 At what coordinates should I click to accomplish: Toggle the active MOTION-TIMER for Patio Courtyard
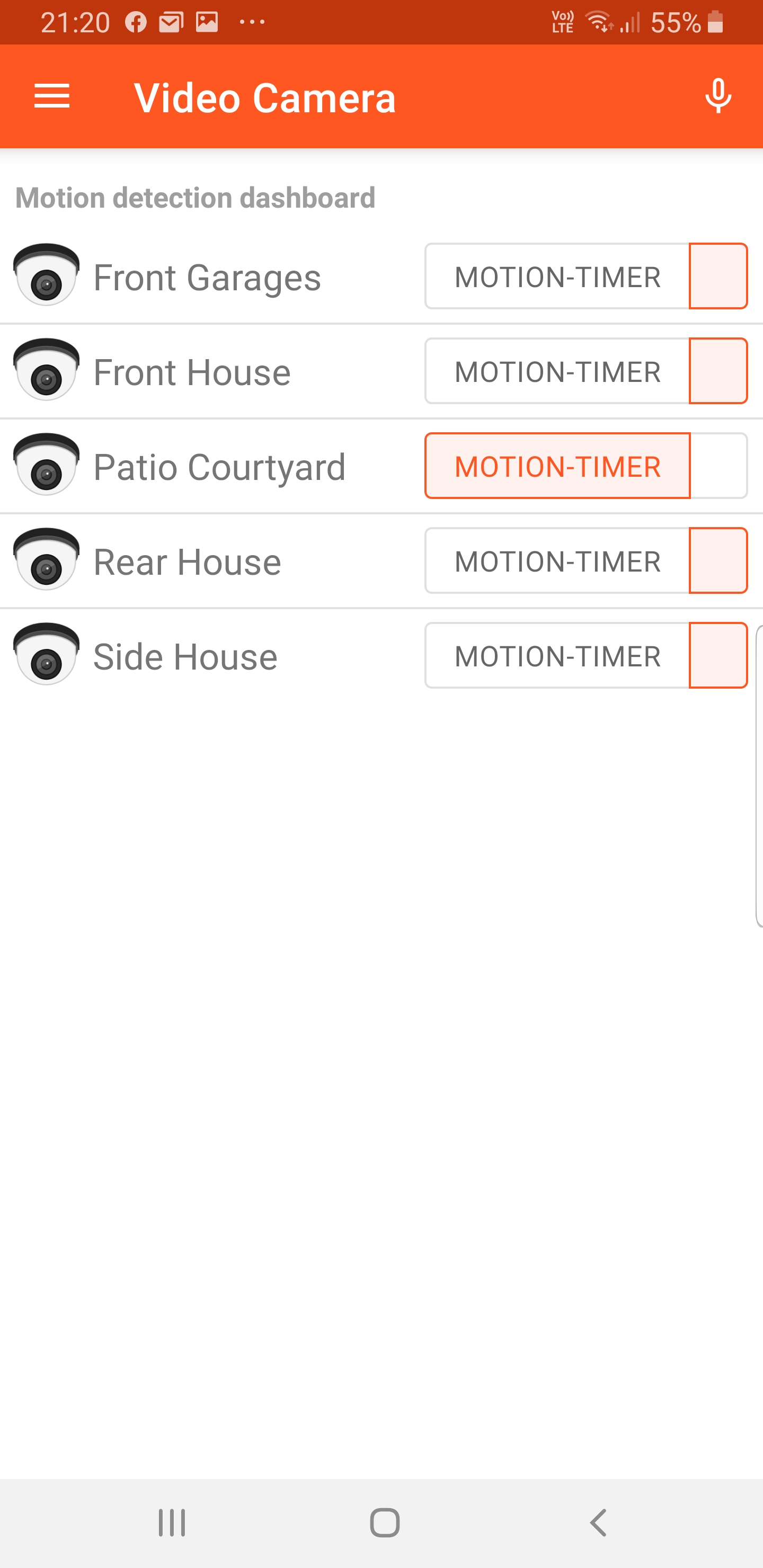pos(557,466)
